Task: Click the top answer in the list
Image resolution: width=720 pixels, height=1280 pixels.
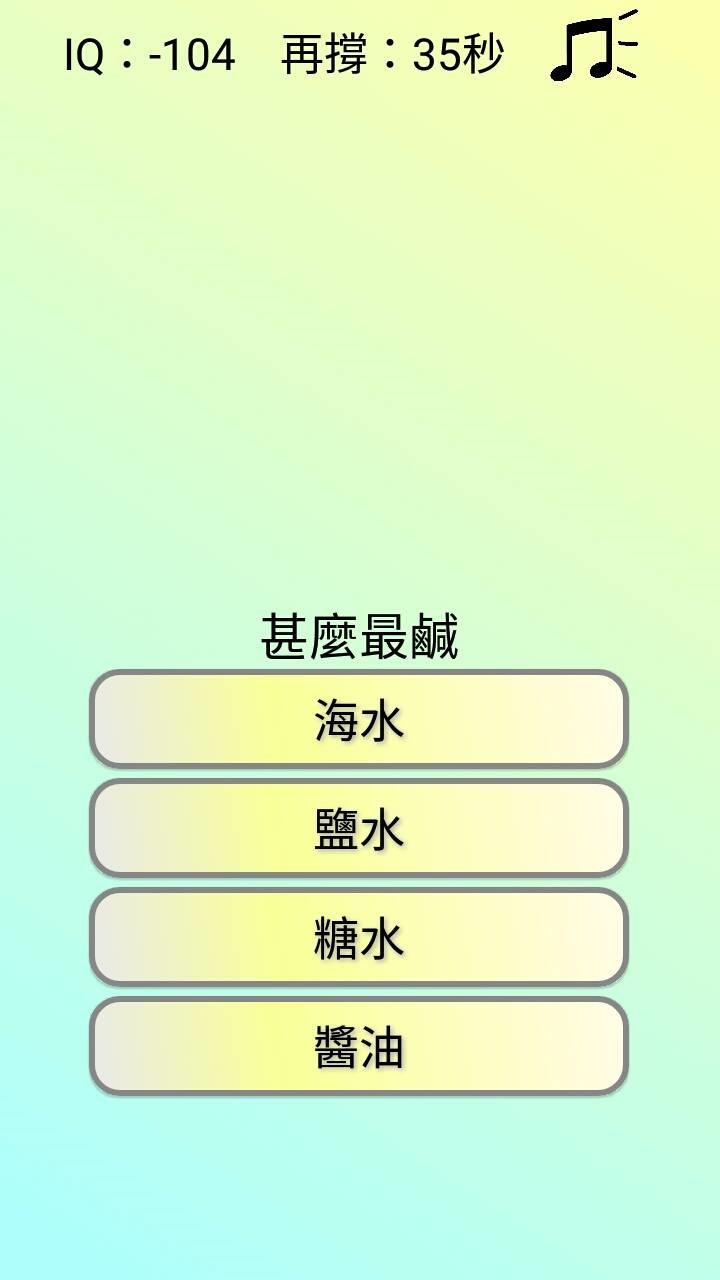Action: [360, 717]
